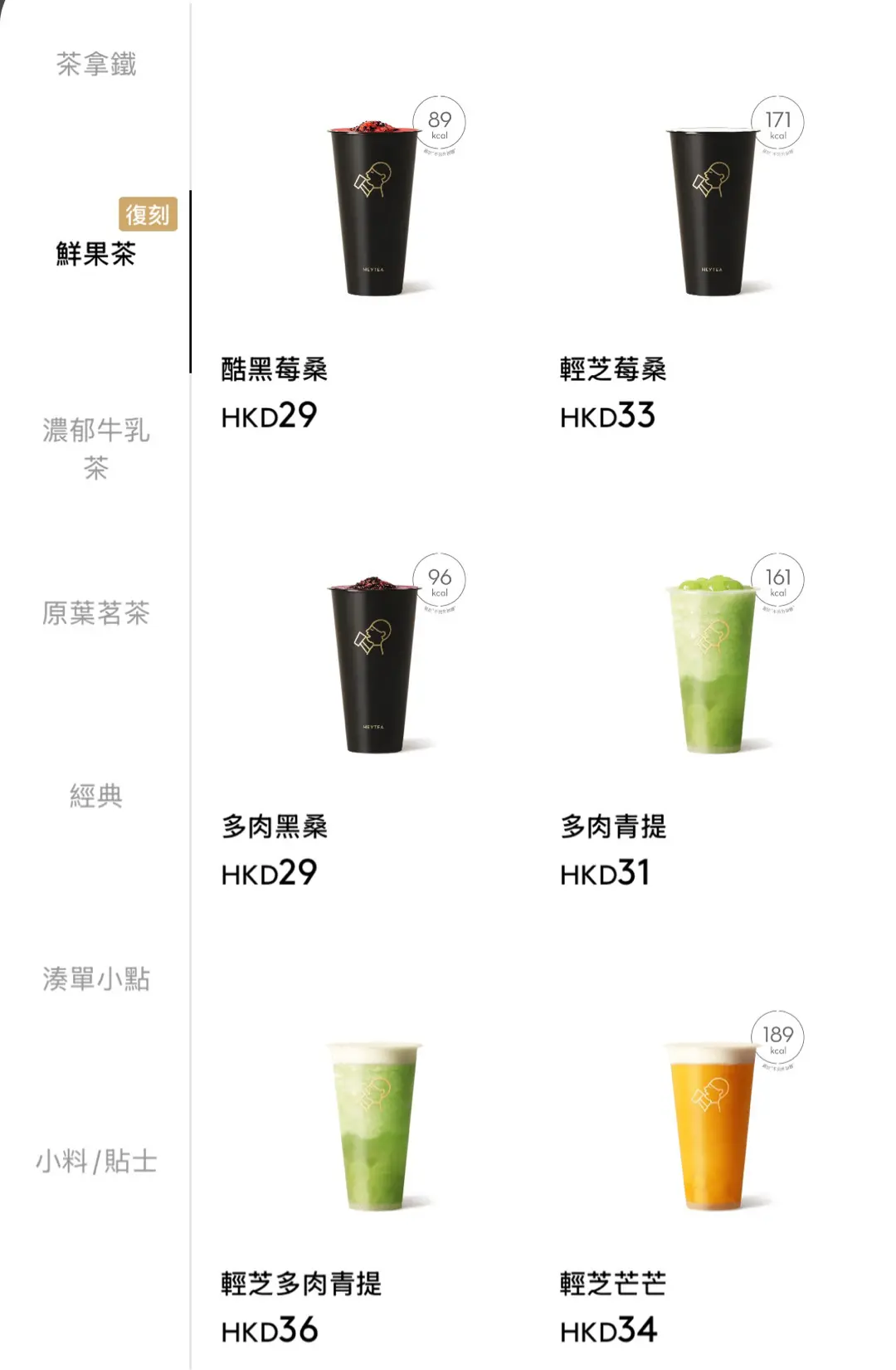Switch to the 茶拿鐵 category
This screenshot has height=1370, width=896.
coord(96,65)
